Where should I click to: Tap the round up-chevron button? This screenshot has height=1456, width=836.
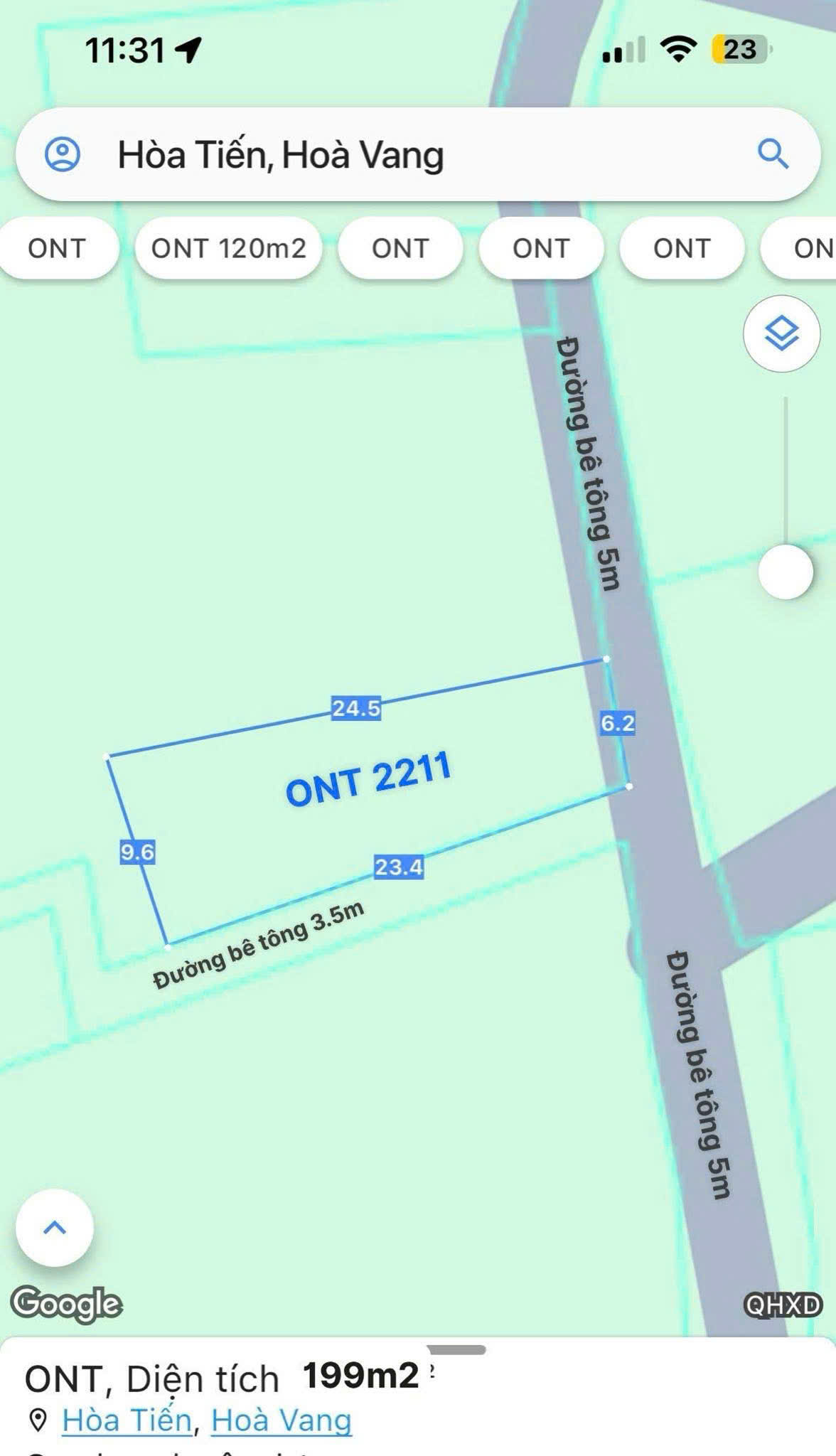tap(55, 1228)
